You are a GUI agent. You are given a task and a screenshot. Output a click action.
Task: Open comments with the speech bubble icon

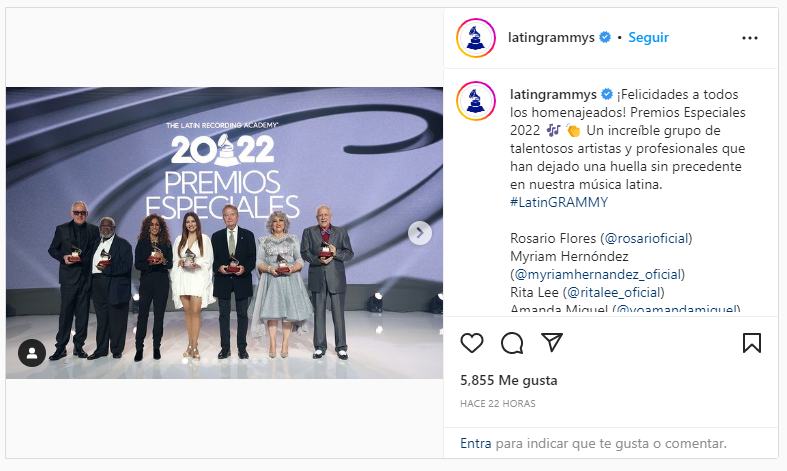pos(512,343)
